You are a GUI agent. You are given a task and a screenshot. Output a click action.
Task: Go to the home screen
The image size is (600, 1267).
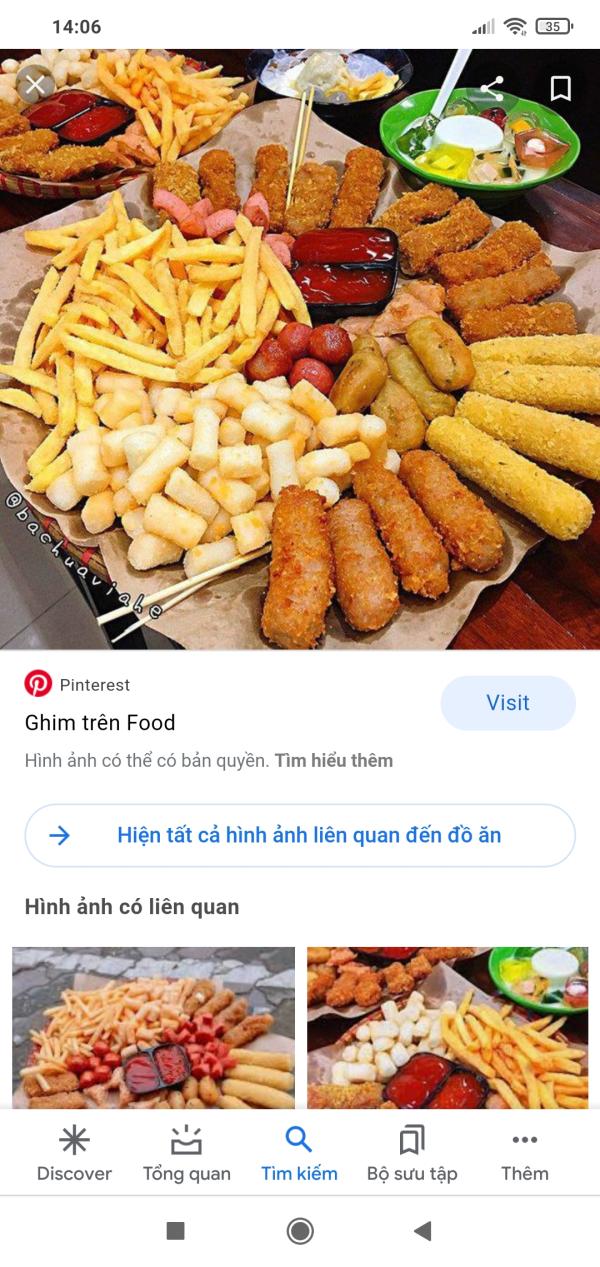(300, 1231)
